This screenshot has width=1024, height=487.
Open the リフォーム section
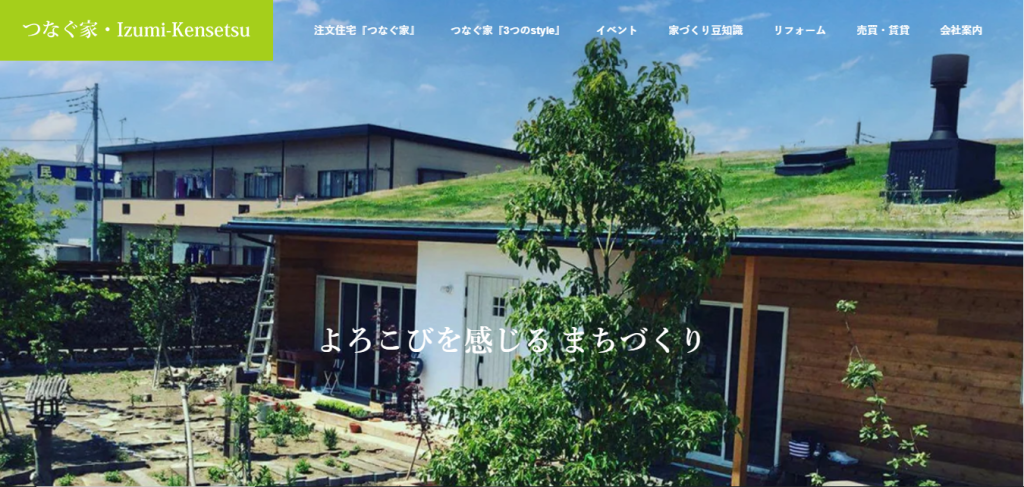point(799,30)
